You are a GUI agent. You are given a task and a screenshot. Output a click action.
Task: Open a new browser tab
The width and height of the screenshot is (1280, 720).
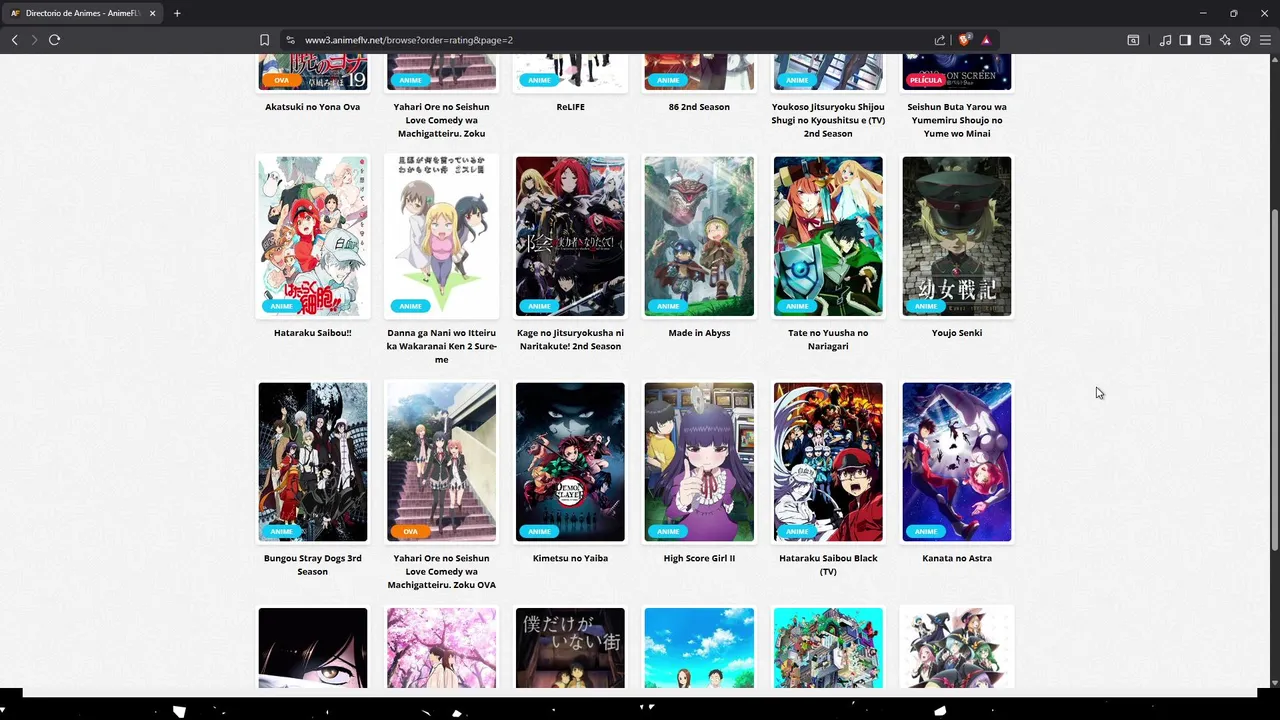pos(177,13)
